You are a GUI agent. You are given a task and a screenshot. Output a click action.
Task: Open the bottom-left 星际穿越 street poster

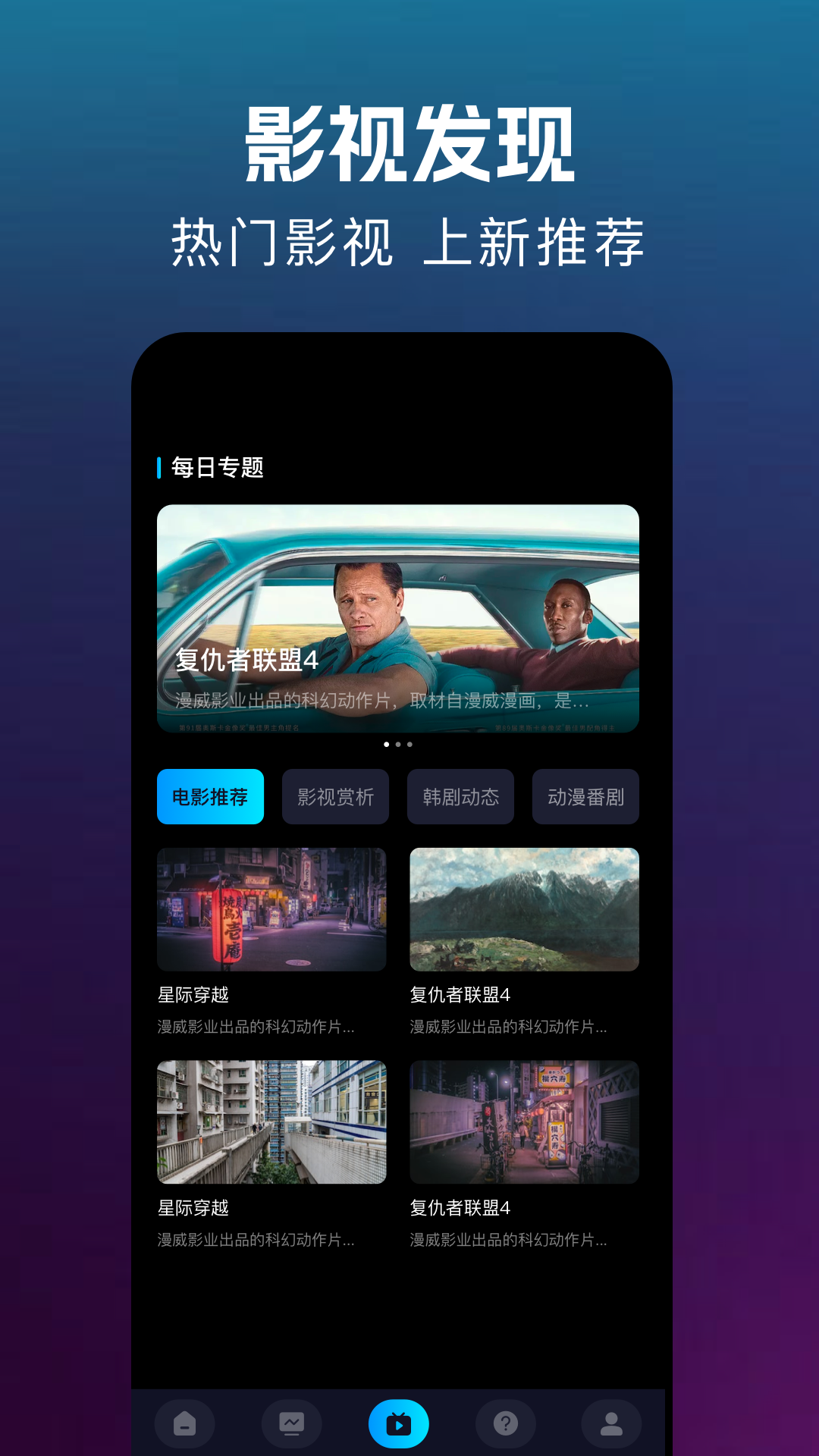click(271, 1122)
